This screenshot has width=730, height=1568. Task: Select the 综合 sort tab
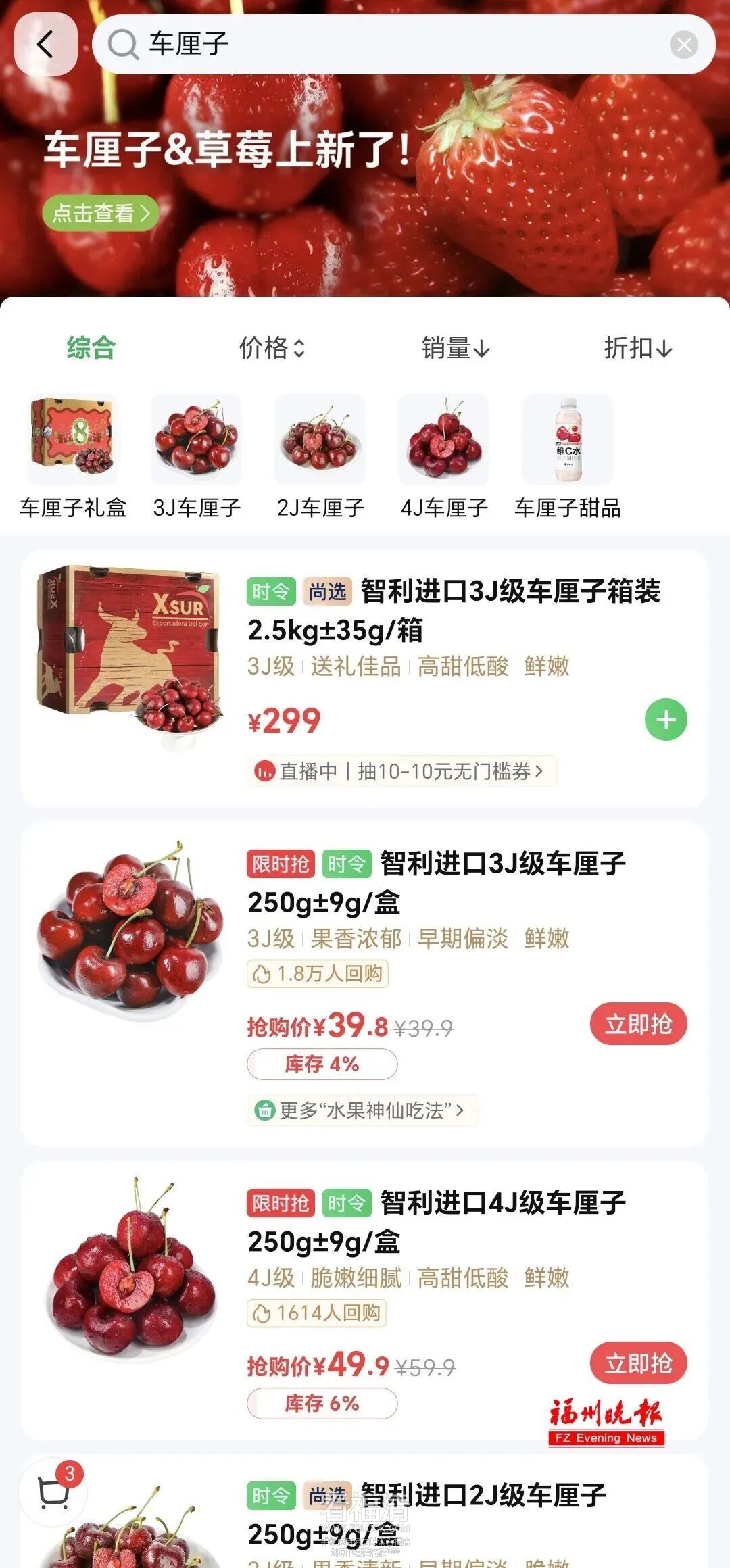(91, 348)
